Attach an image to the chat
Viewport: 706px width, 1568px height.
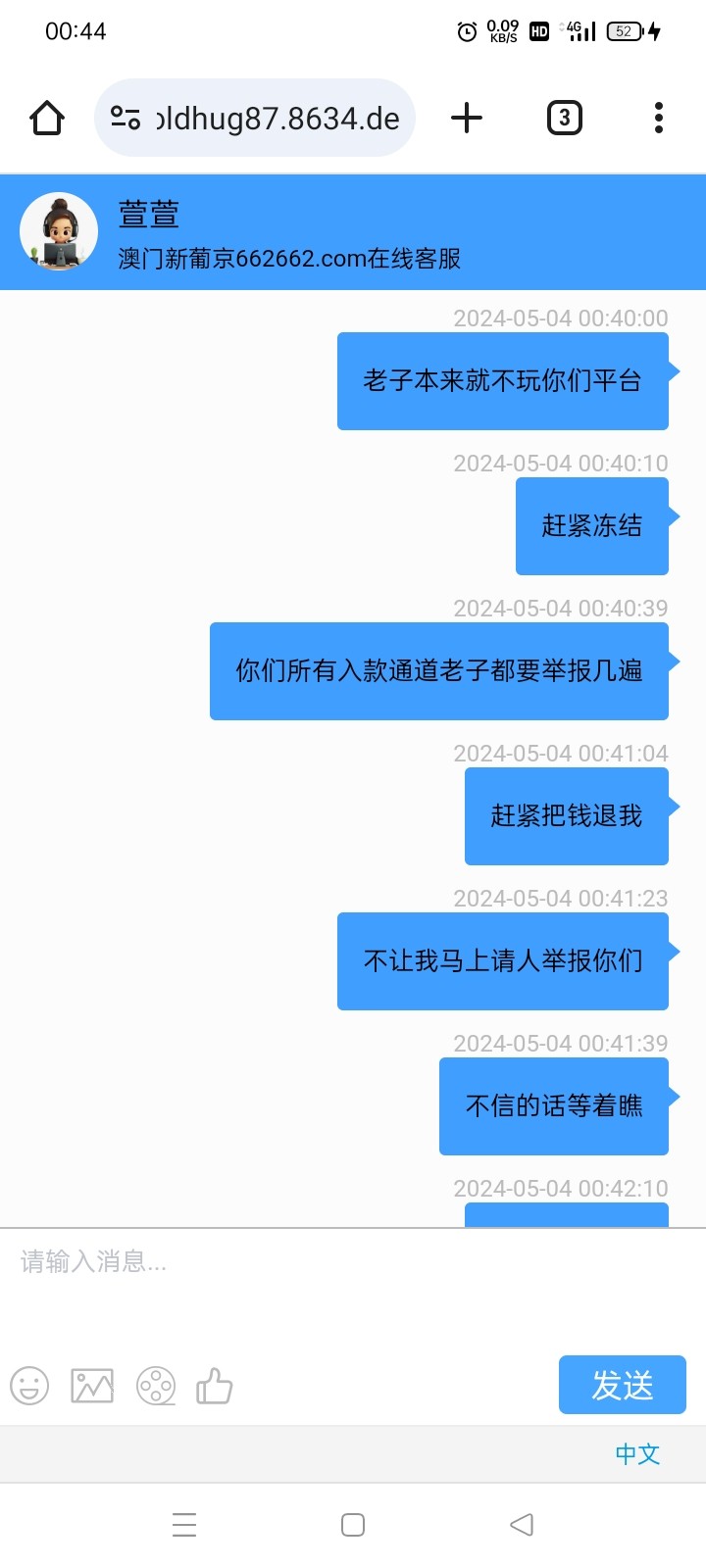coord(92,1386)
